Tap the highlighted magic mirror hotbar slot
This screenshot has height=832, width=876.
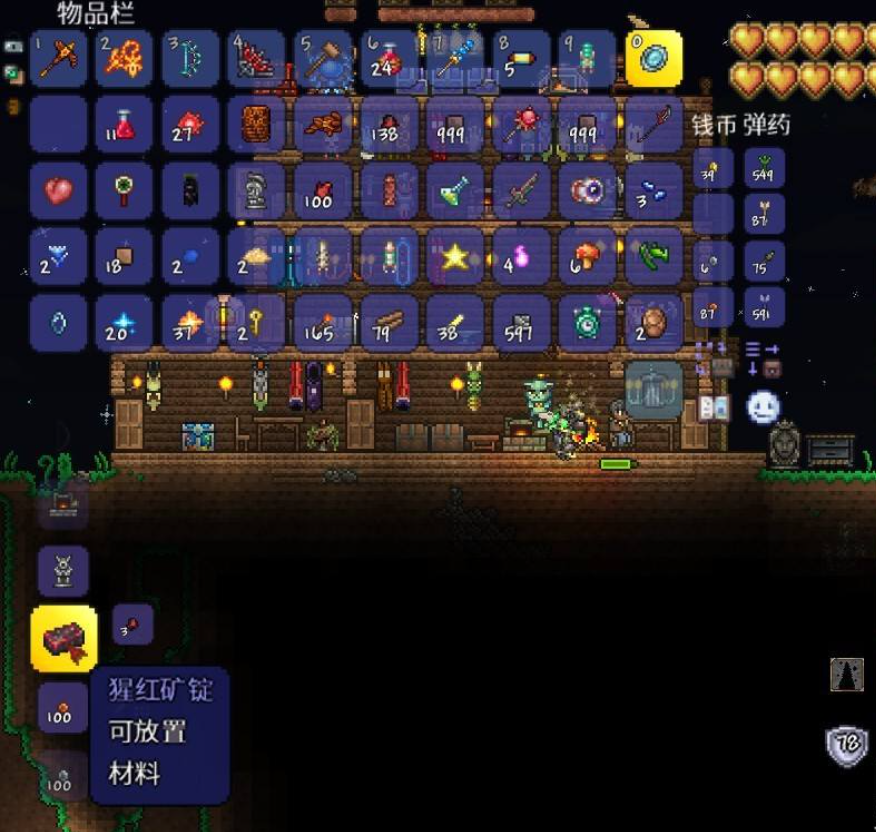[x=653, y=59]
